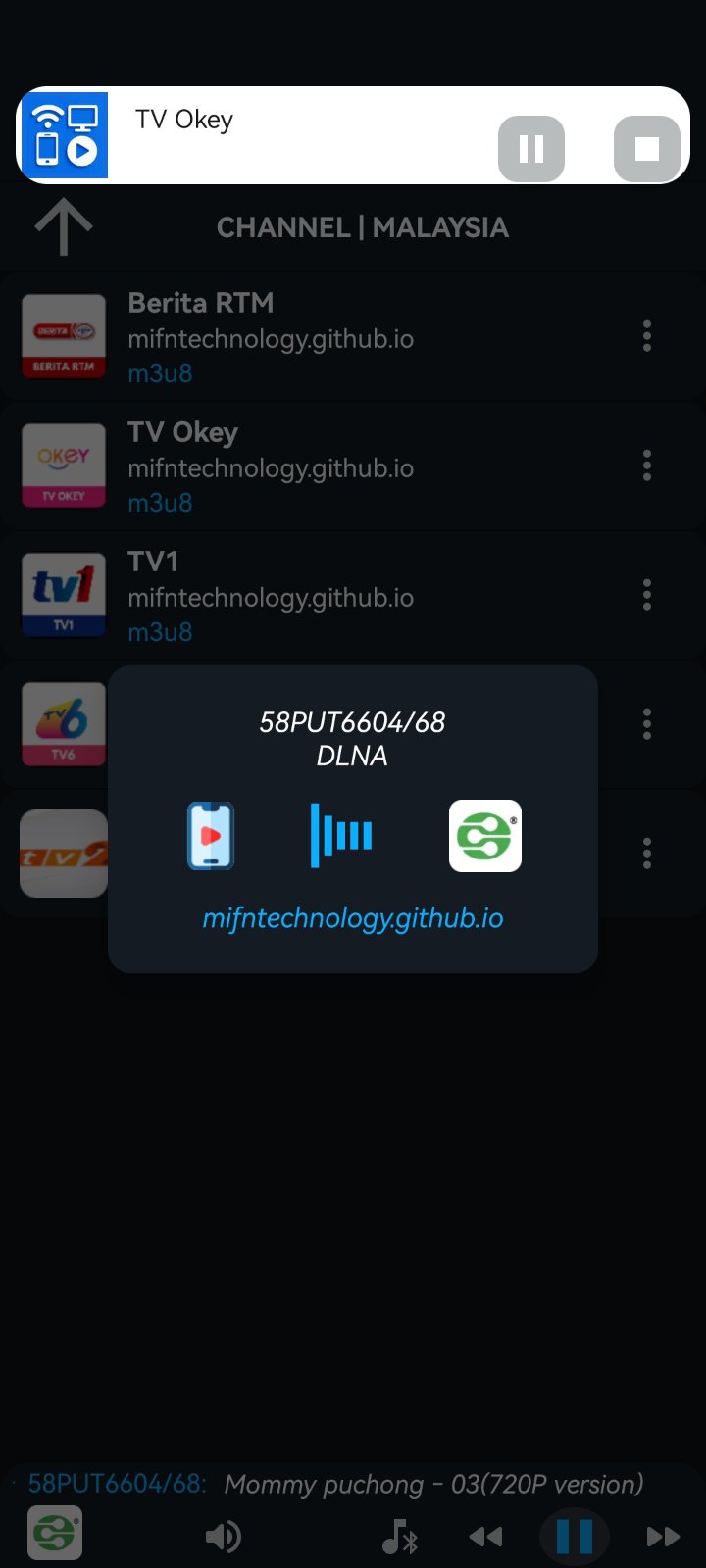Fast forward the current cast playback
The image size is (706, 1568).
click(x=663, y=1537)
